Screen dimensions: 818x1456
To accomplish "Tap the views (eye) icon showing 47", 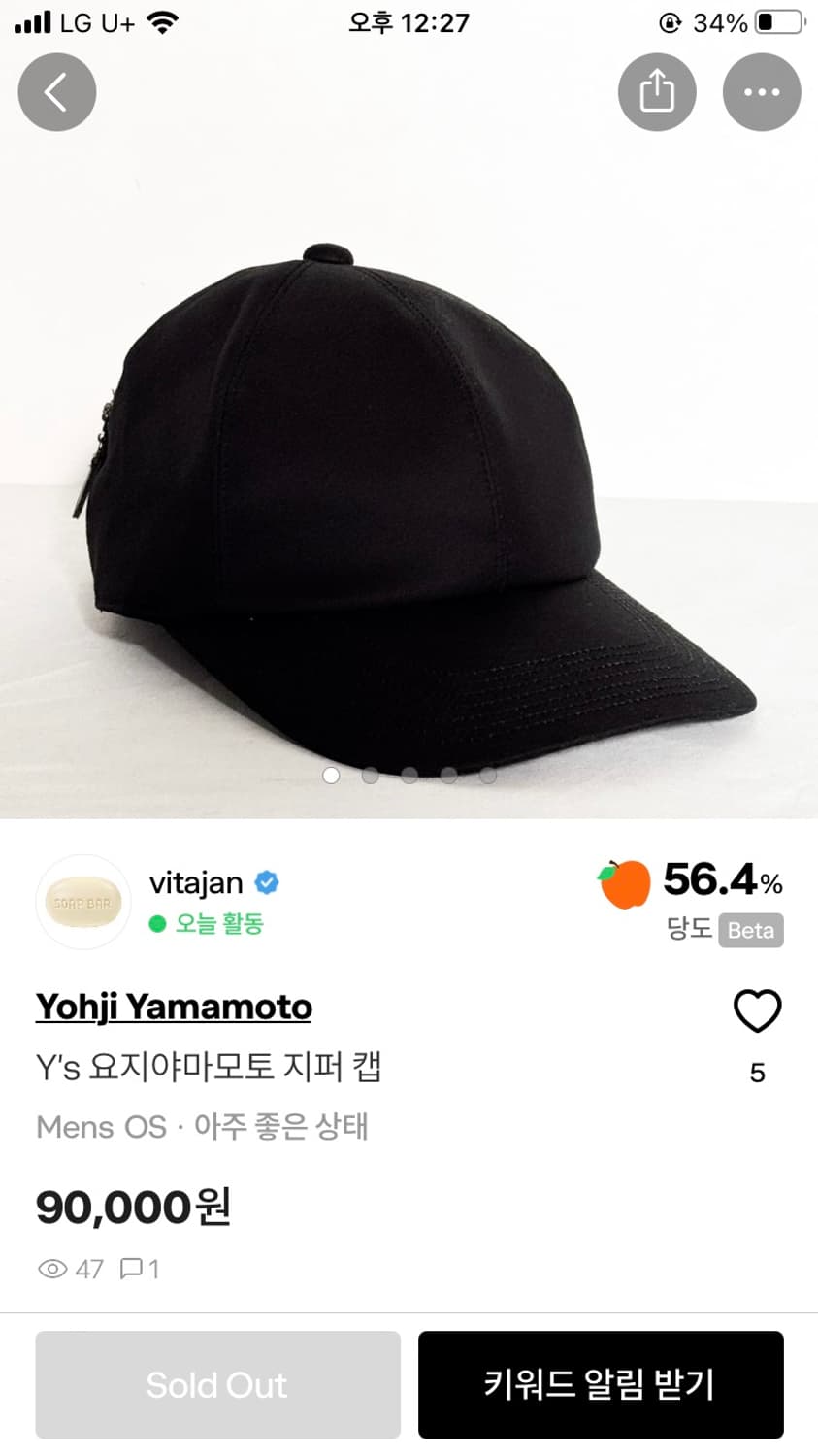I will click(x=53, y=1269).
